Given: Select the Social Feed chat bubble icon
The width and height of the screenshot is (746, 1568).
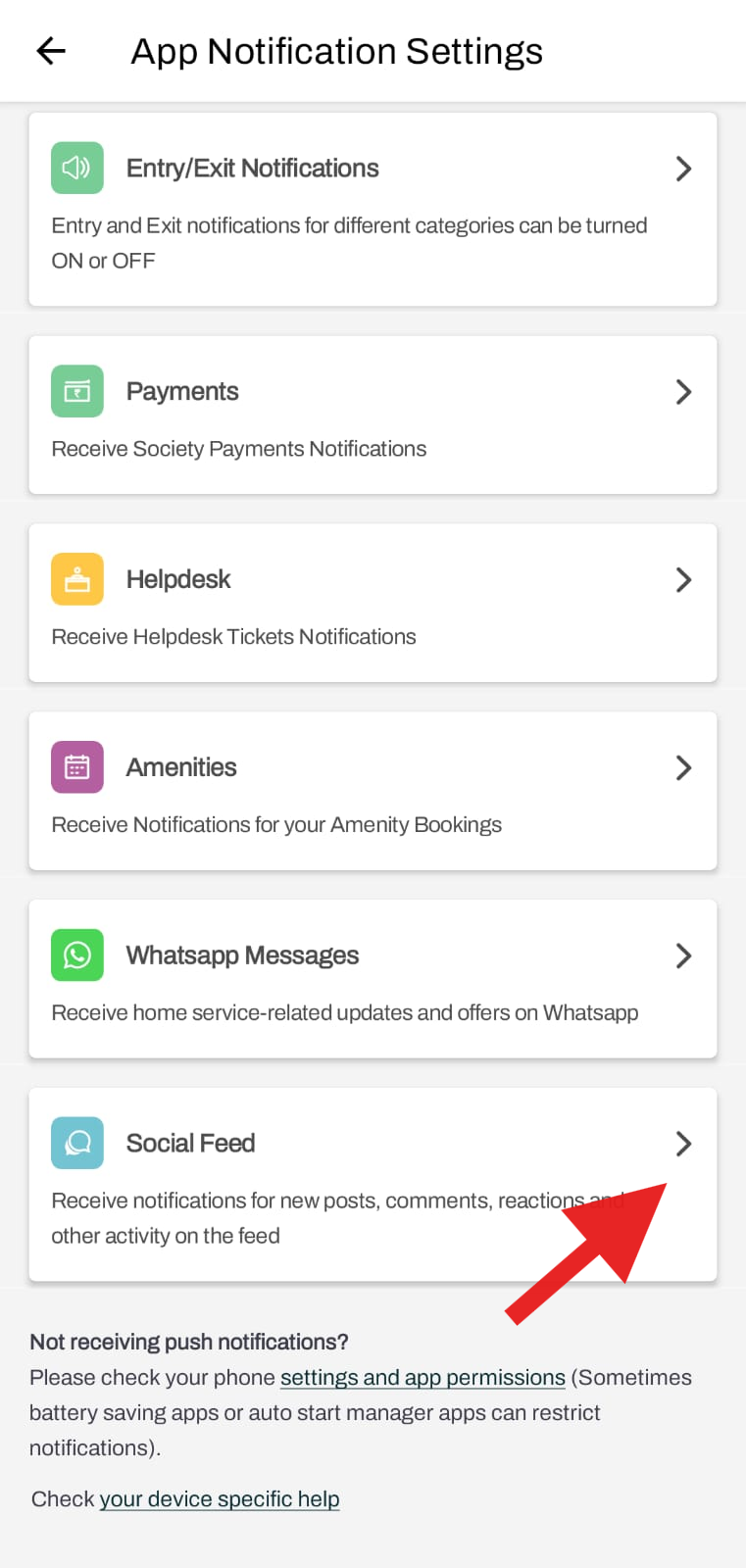Looking at the screenshot, I should tap(76, 1143).
